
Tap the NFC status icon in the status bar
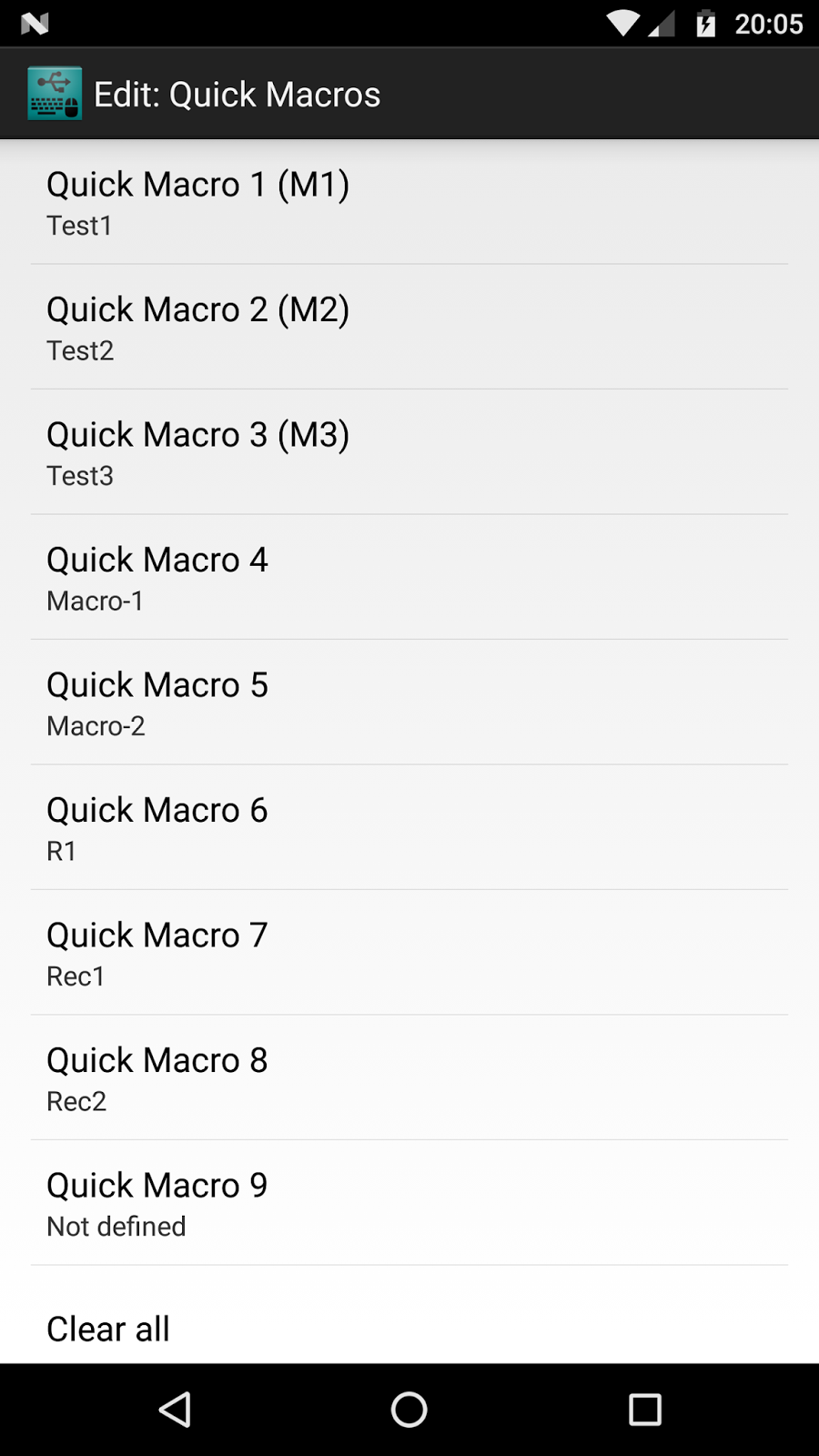(36, 23)
